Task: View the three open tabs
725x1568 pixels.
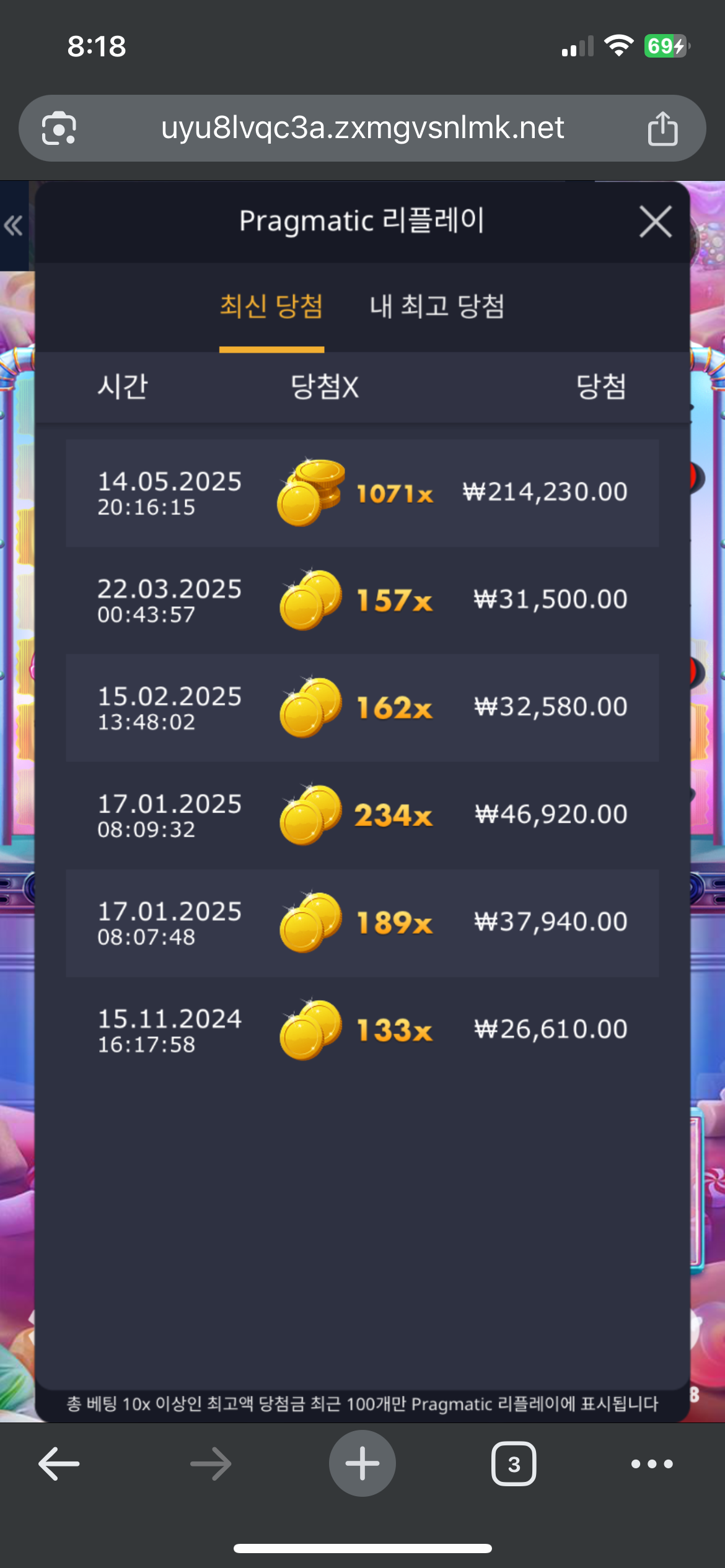Action: (x=514, y=1464)
